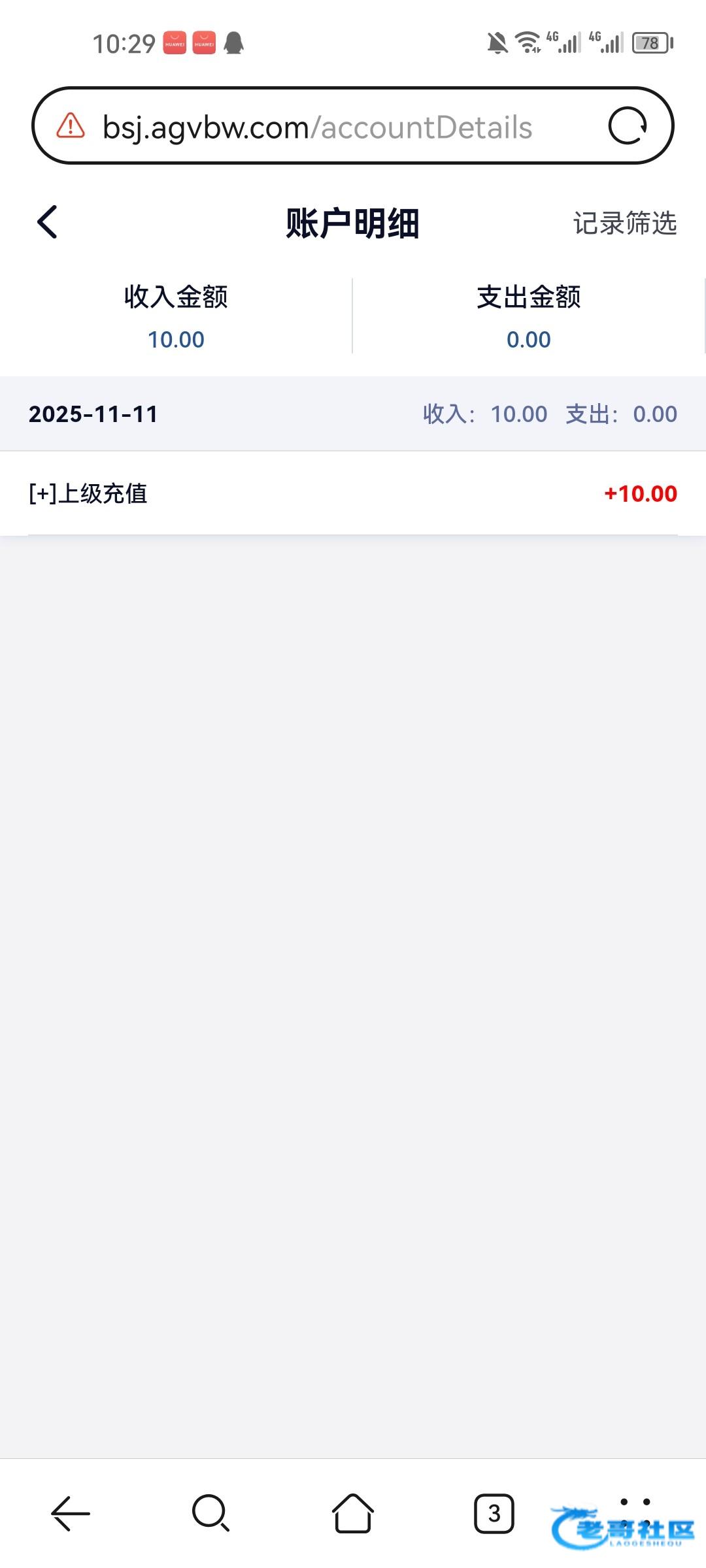Open the 记录筛选 record filter
Viewport: 706px width, 1568px height.
624,223
